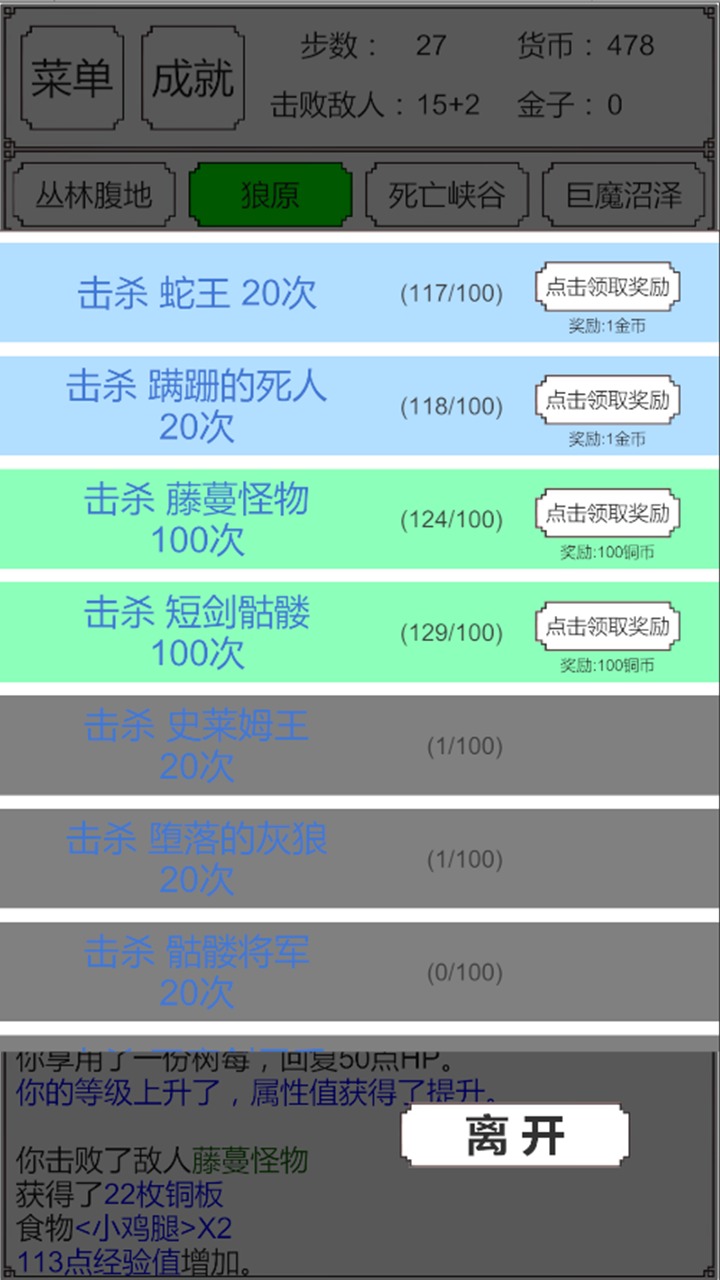Switch to the 狼原 tab
Viewport: 720px width, 1280px height.
click(270, 195)
